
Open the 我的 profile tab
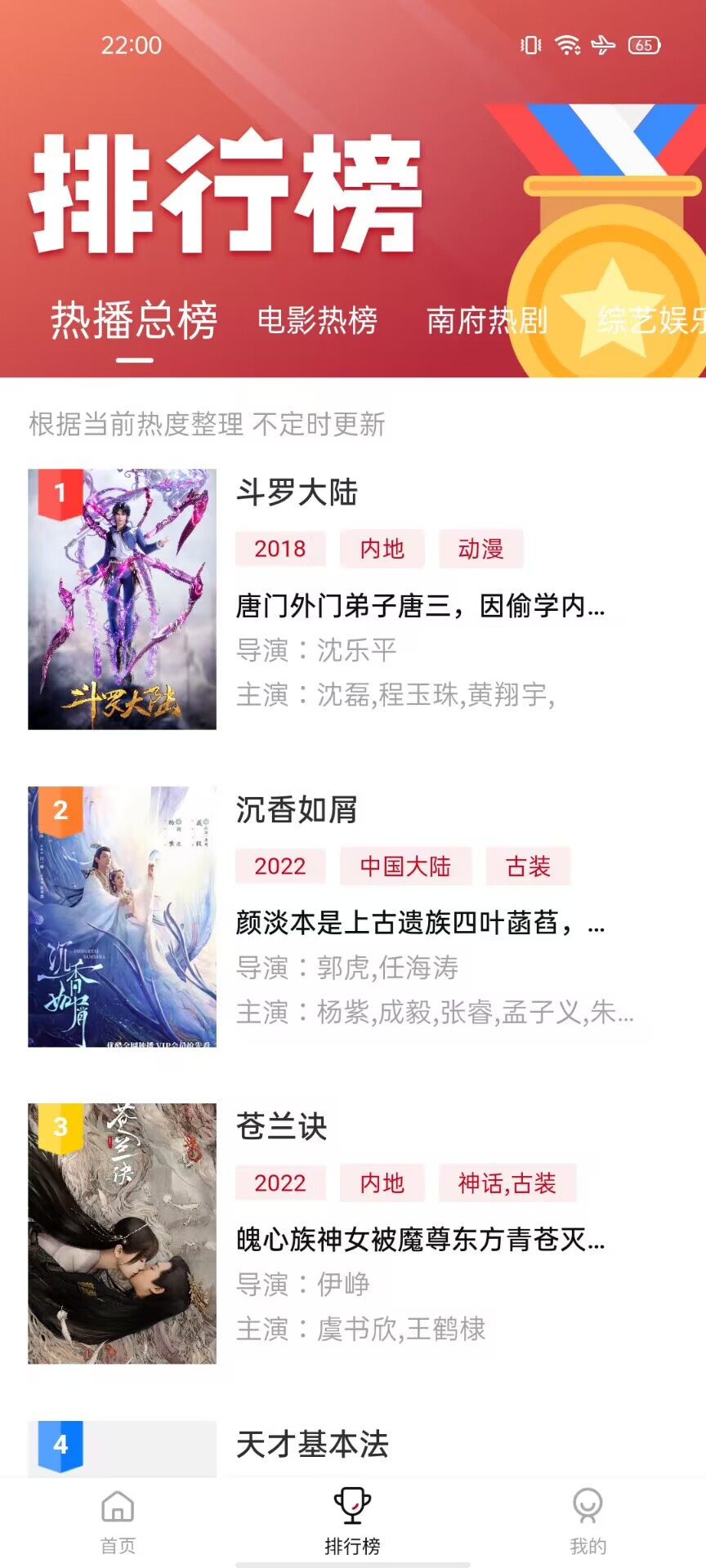coord(588,1521)
